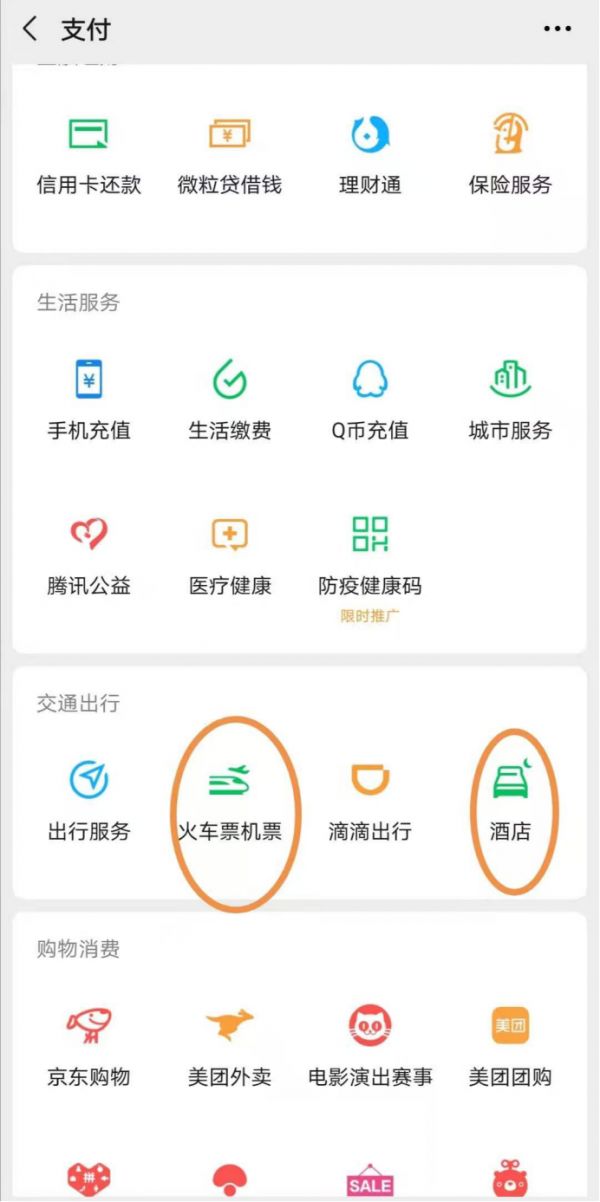Tap 保险服务 insurance services
The image size is (600, 1202).
click(510, 155)
